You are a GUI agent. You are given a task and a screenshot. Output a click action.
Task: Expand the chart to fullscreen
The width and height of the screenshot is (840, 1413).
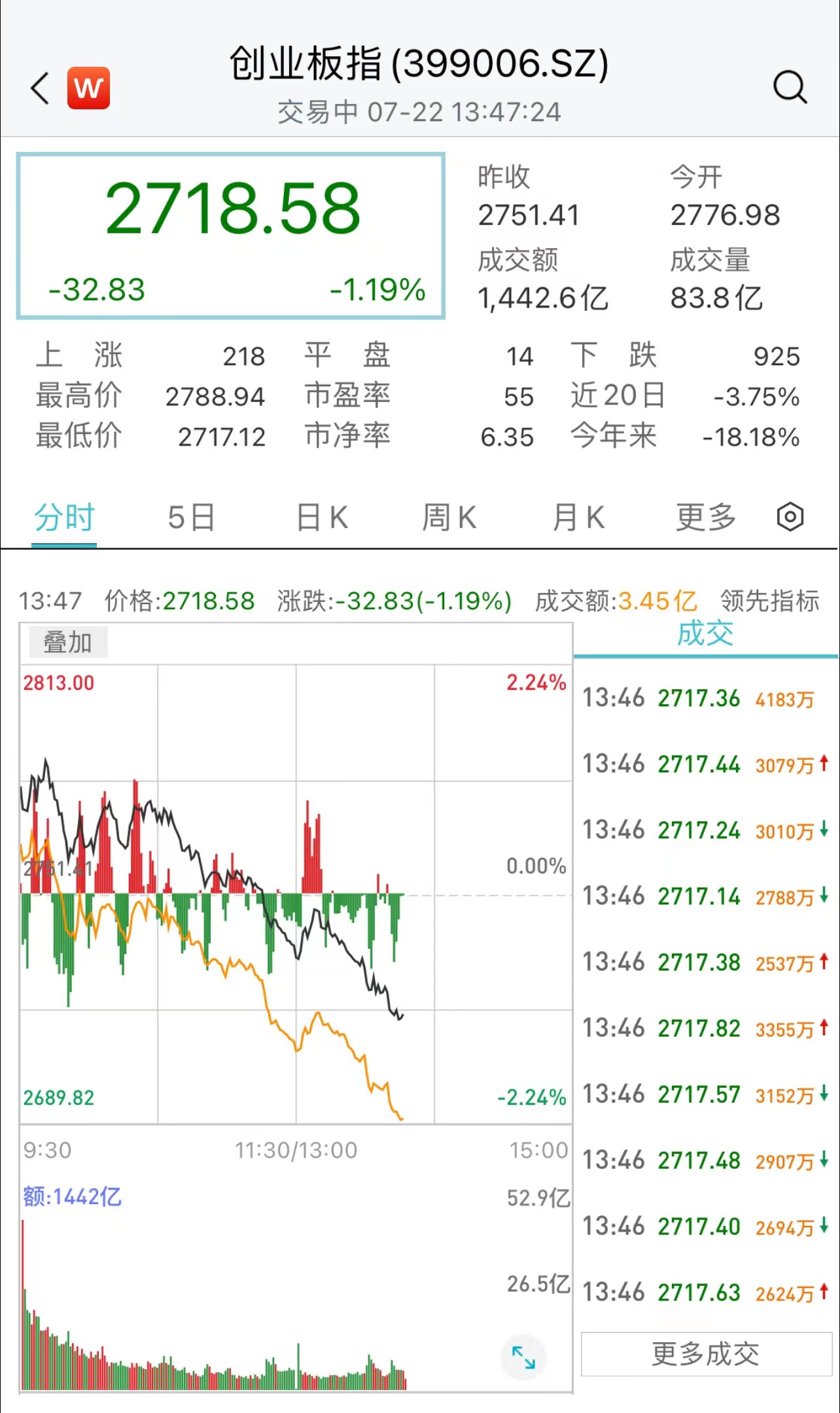coord(523,1357)
